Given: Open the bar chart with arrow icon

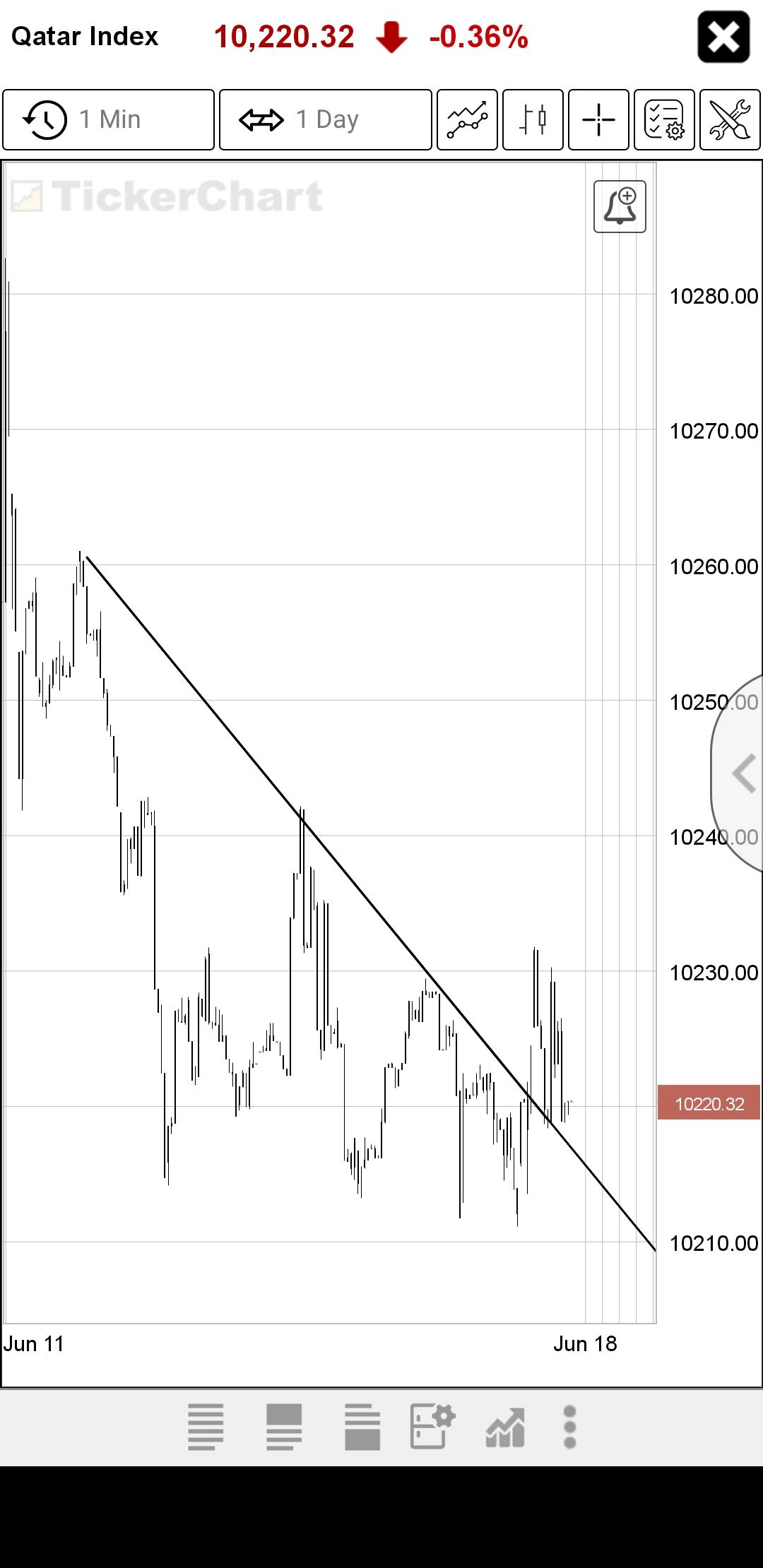Looking at the screenshot, I should (505, 1427).
